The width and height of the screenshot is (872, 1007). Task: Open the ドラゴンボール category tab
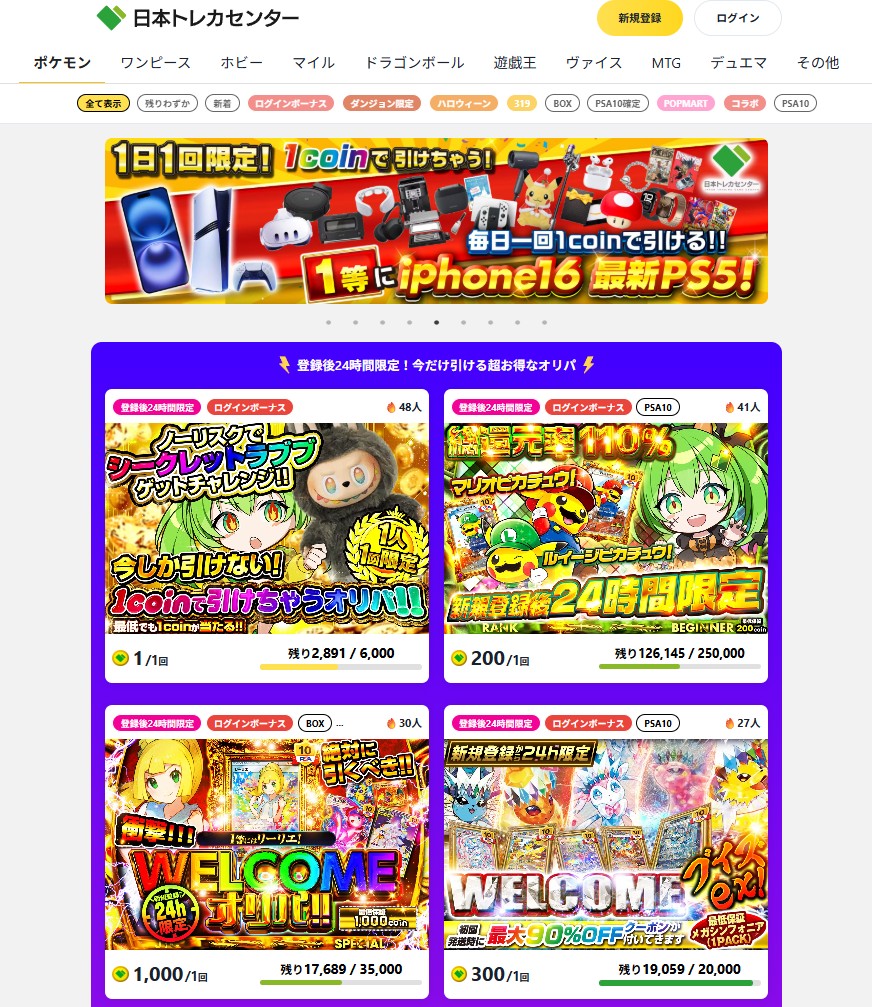[414, 62]
